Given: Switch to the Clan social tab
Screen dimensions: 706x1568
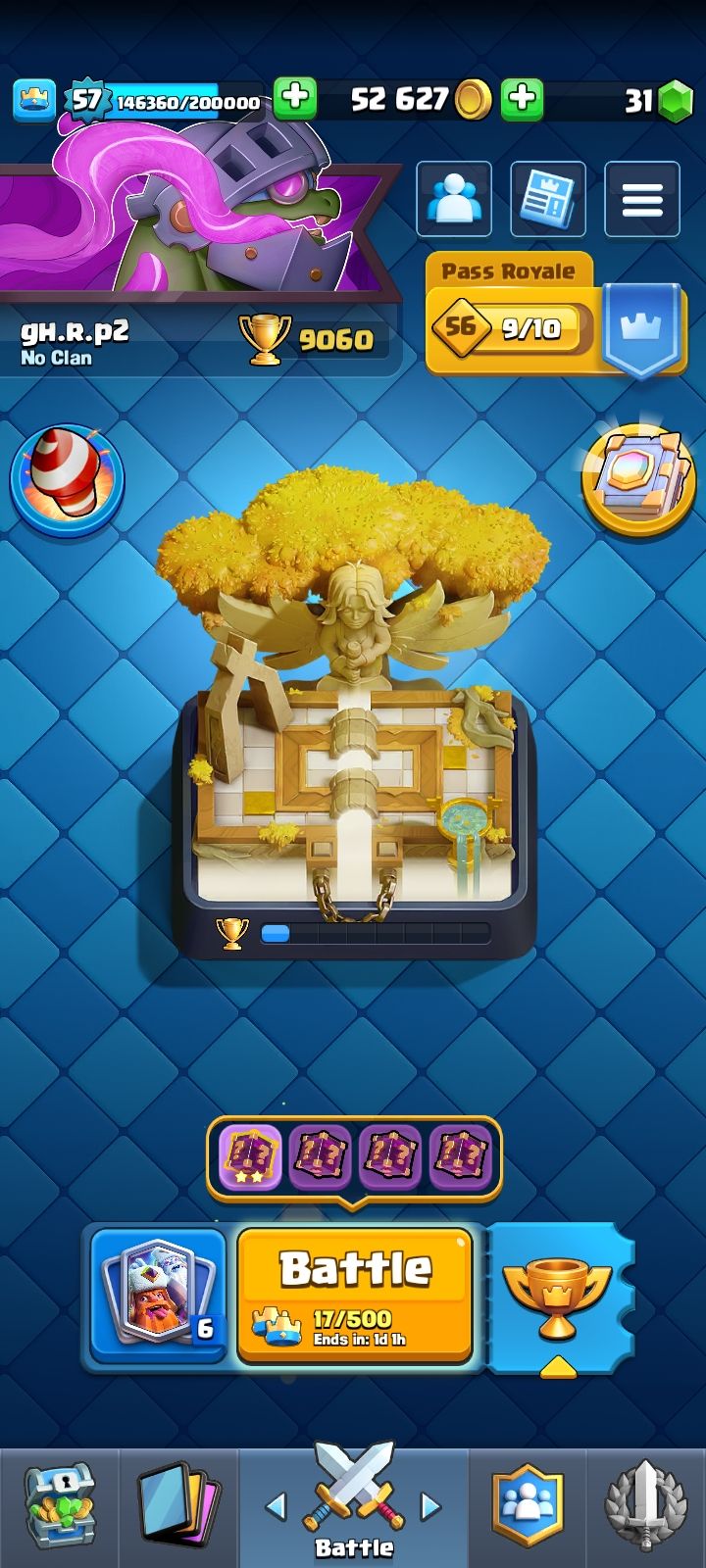Looking at the screenshot, I should pos(529,1507).
